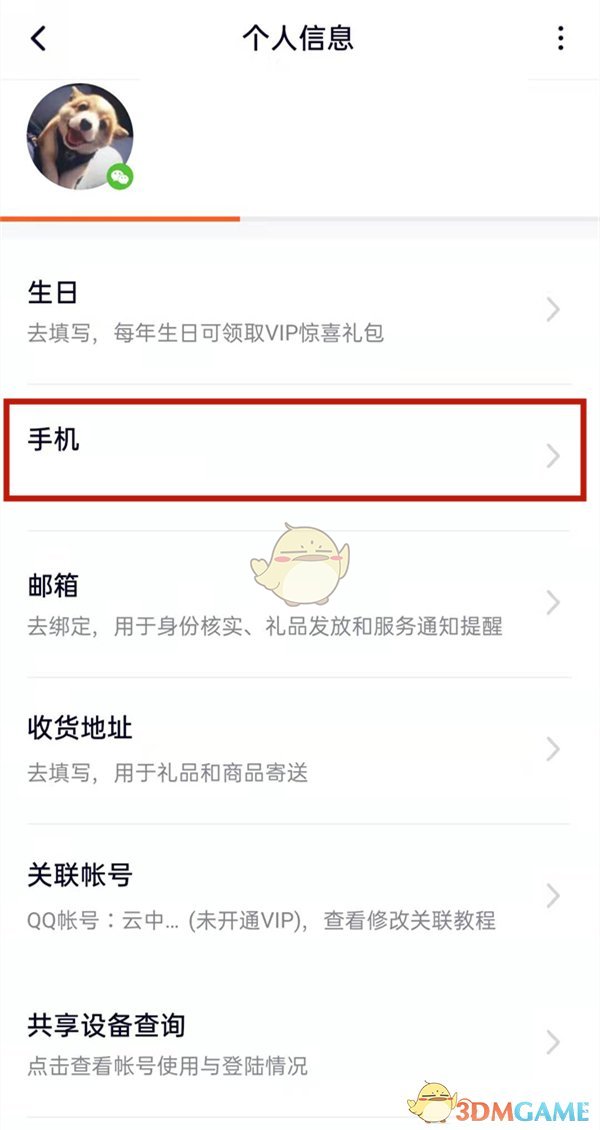600x1130 pixels.
Task: Go back from personal info page
Action: (x=38, y=39)
